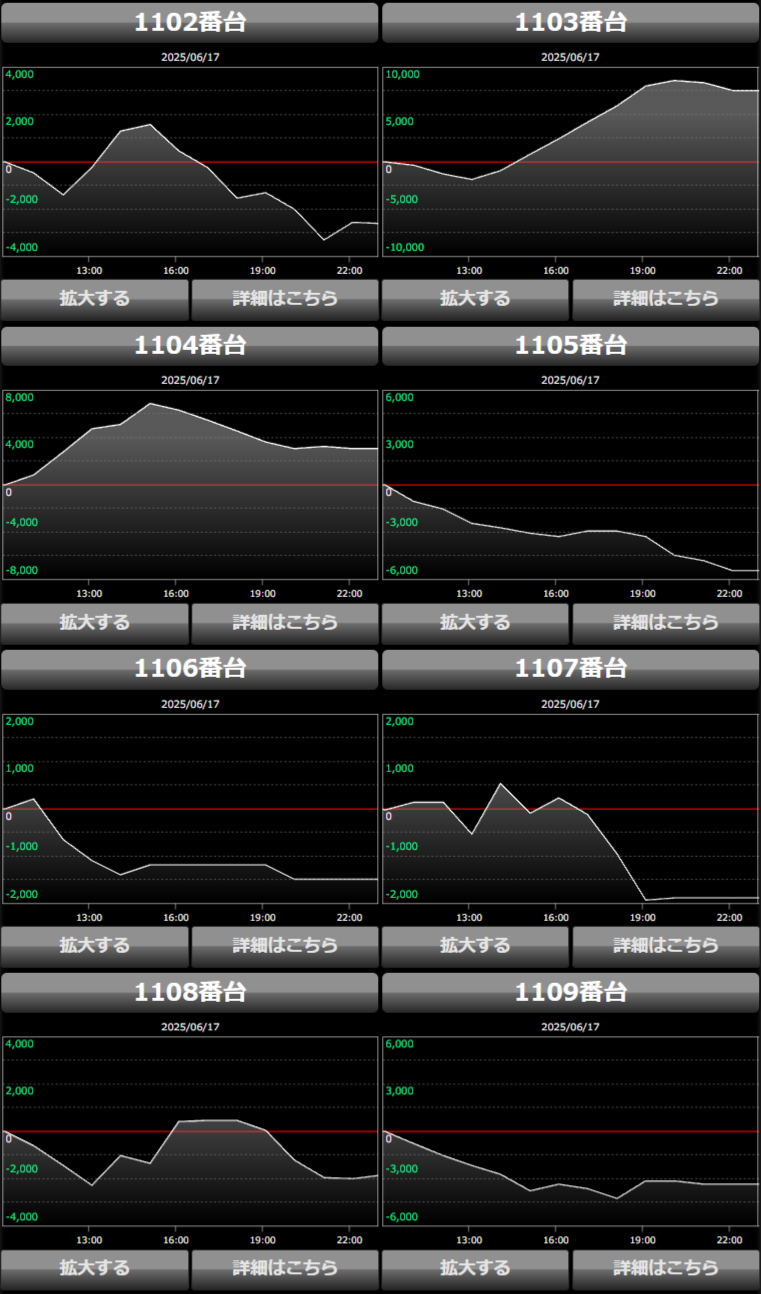View 詳細はこちら for 1103番台

pyautogui.click(x=666, y=298)
